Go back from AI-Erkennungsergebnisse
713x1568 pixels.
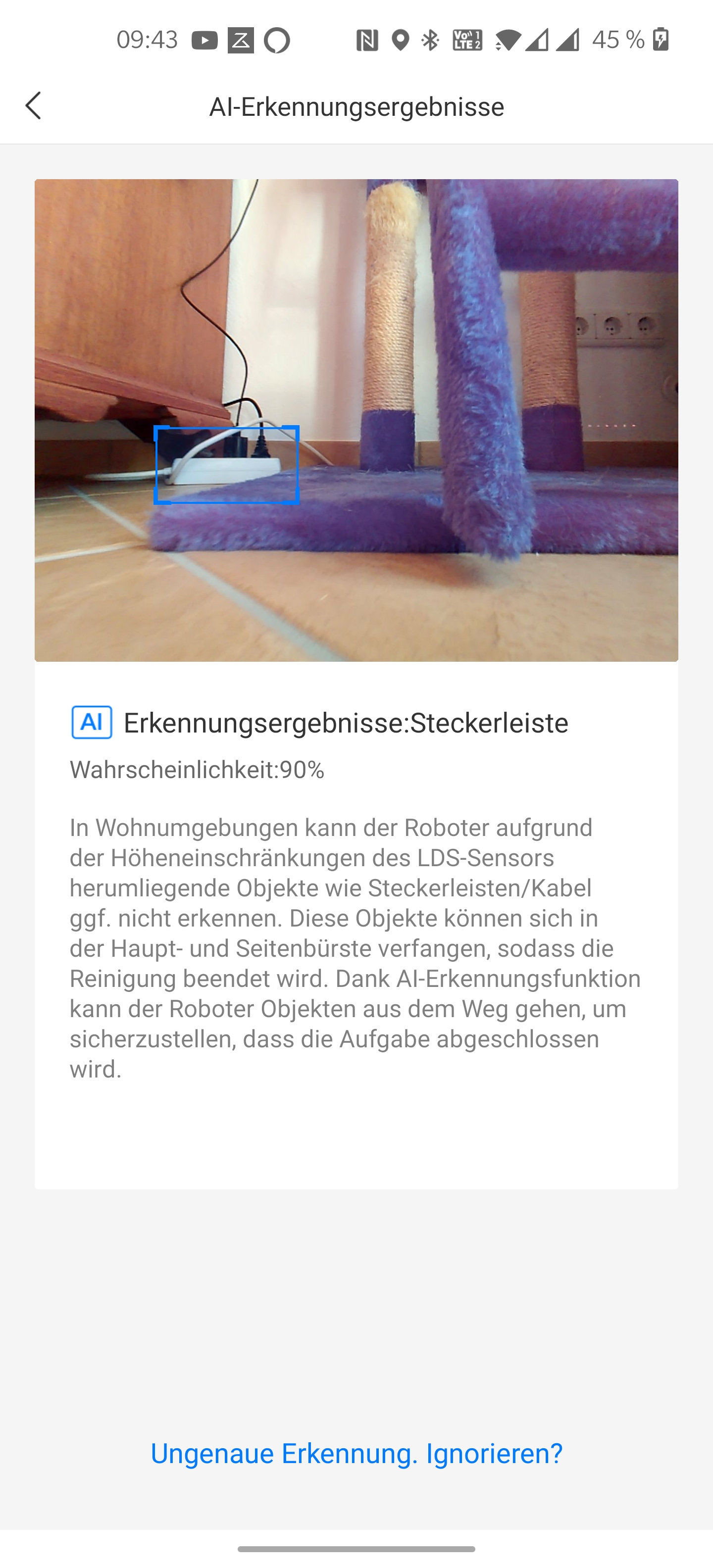[x=34, y=106]
